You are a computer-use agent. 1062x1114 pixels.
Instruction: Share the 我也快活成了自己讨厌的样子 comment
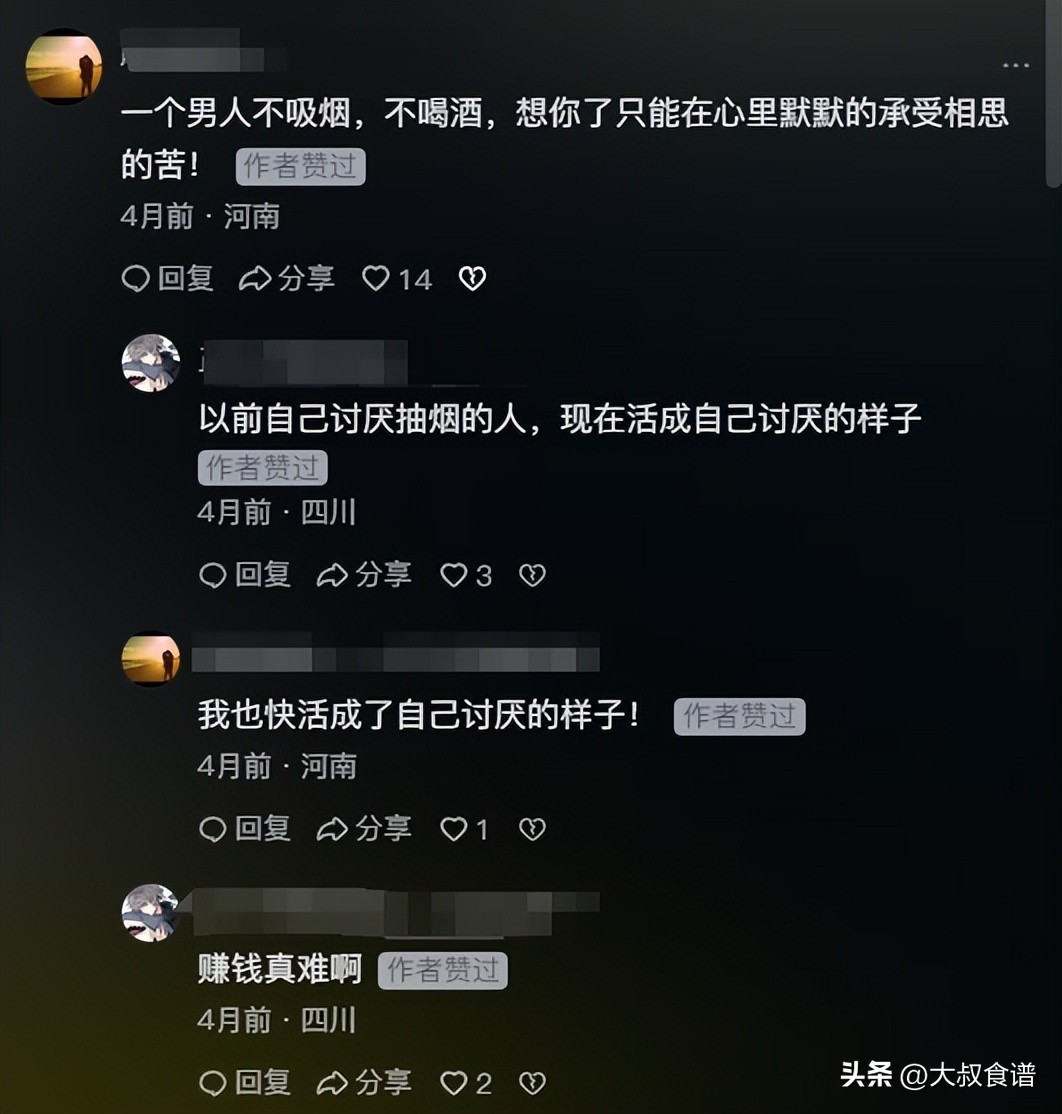(x=364, y=829)
